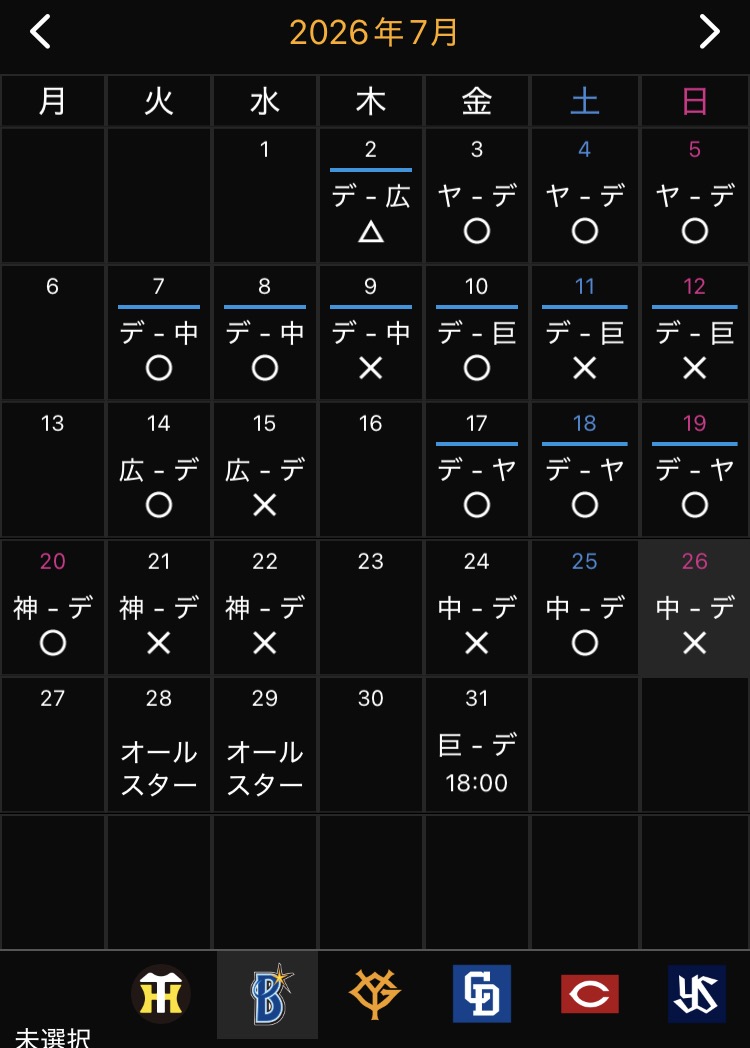
Task: Open July 10 game デ-巨
Action: click(x=477, y=333)
